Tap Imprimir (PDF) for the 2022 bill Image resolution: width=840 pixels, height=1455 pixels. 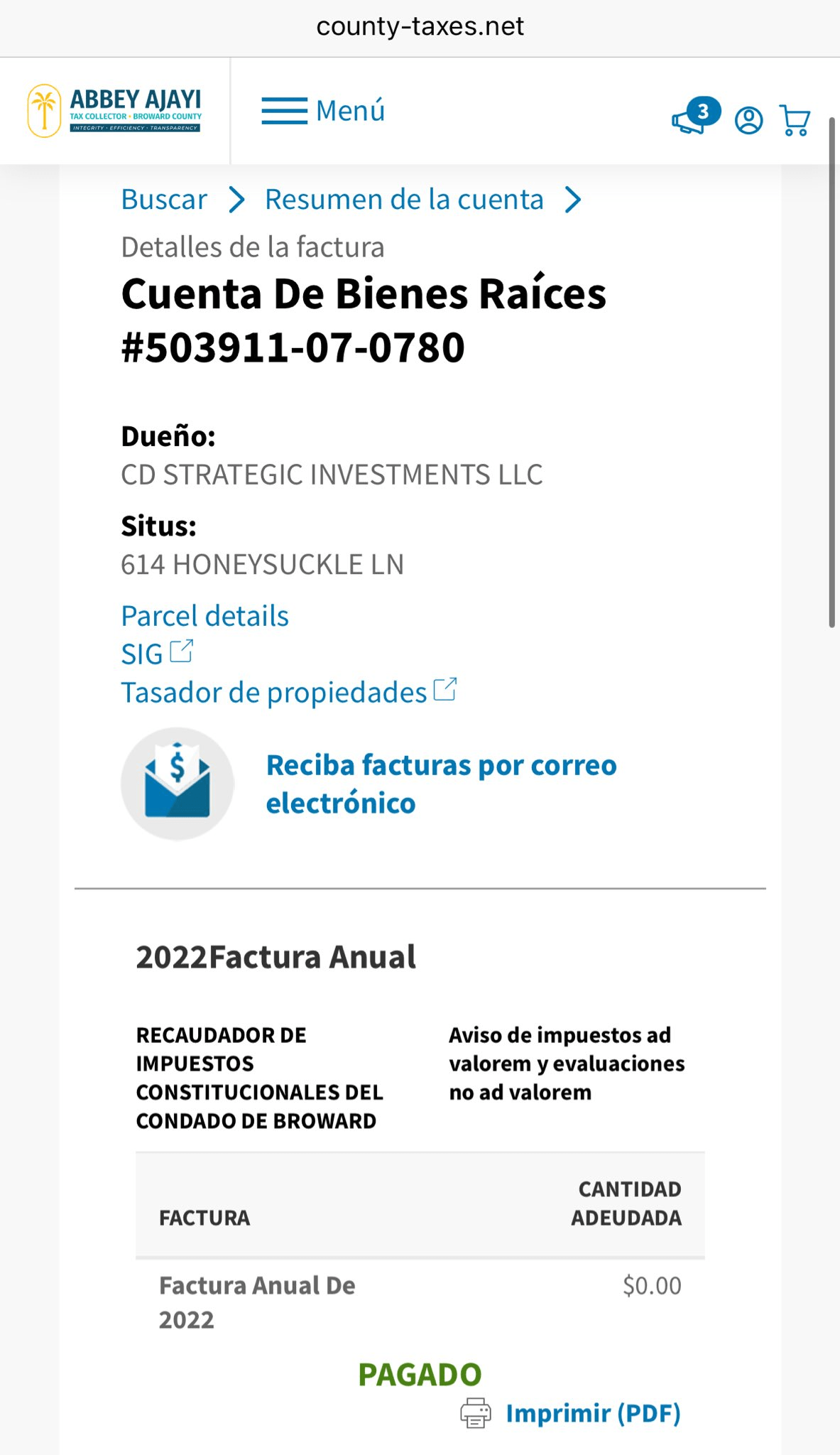[591, 1413]
